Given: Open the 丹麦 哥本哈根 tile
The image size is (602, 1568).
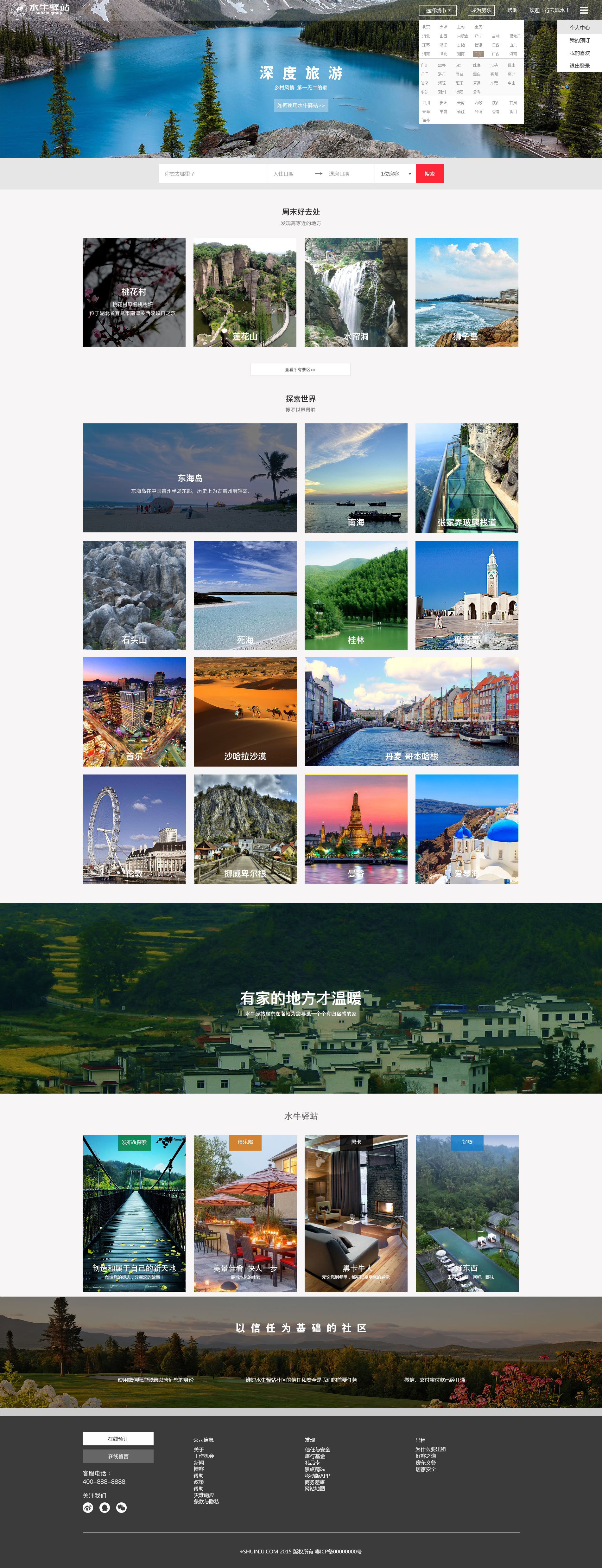Looking at the screenshot, I should click(411, 711).
